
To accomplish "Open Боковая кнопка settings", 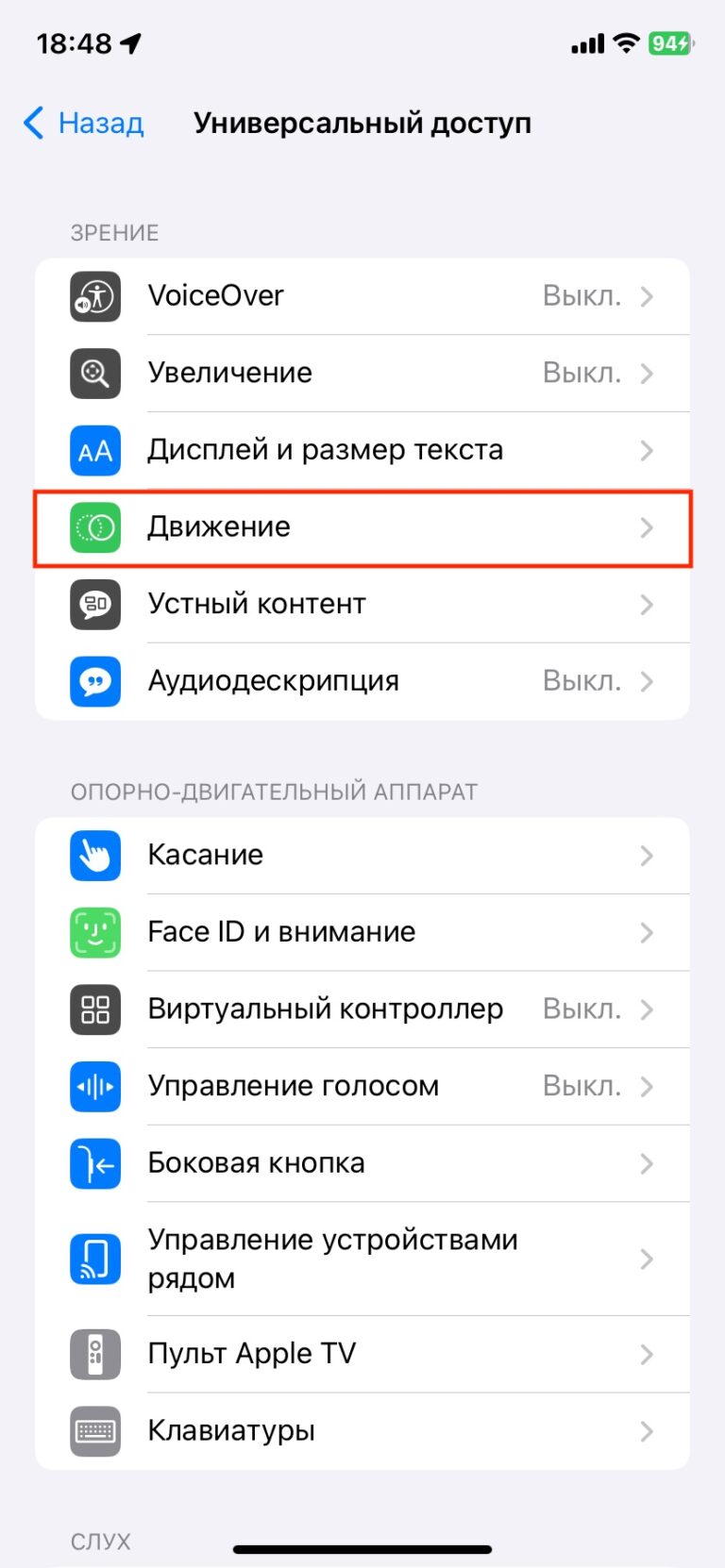I will click(362, 1163).
